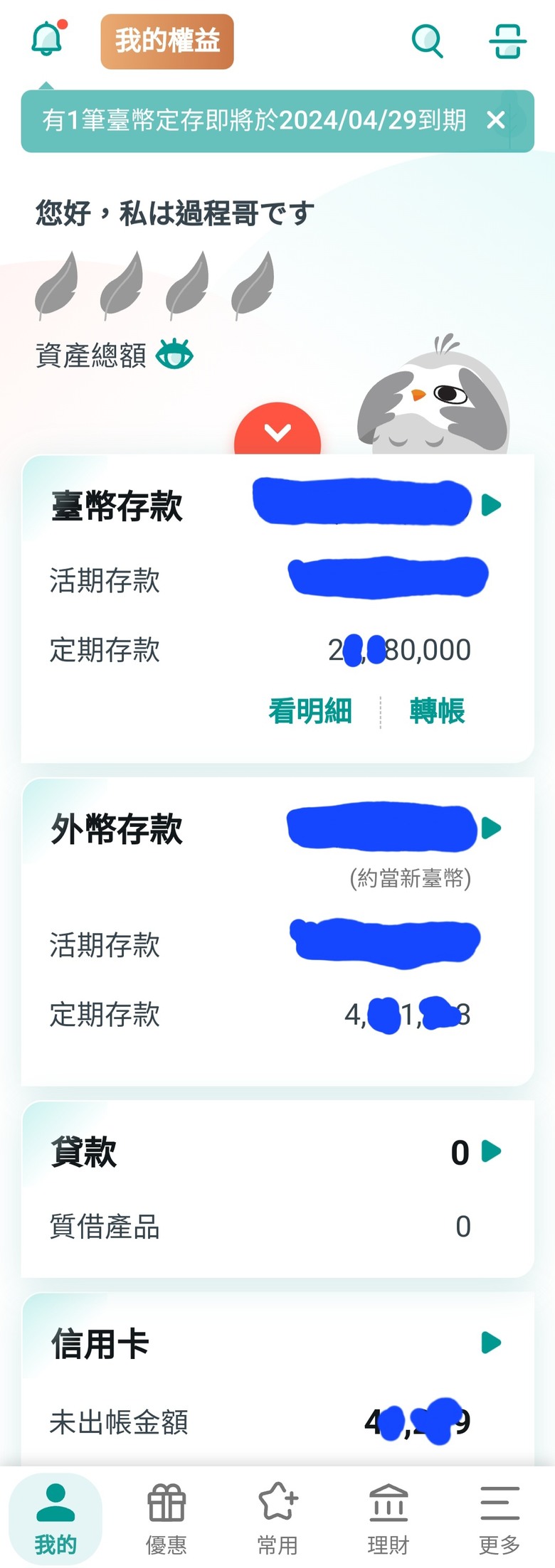Open the search magnifier

428,41
